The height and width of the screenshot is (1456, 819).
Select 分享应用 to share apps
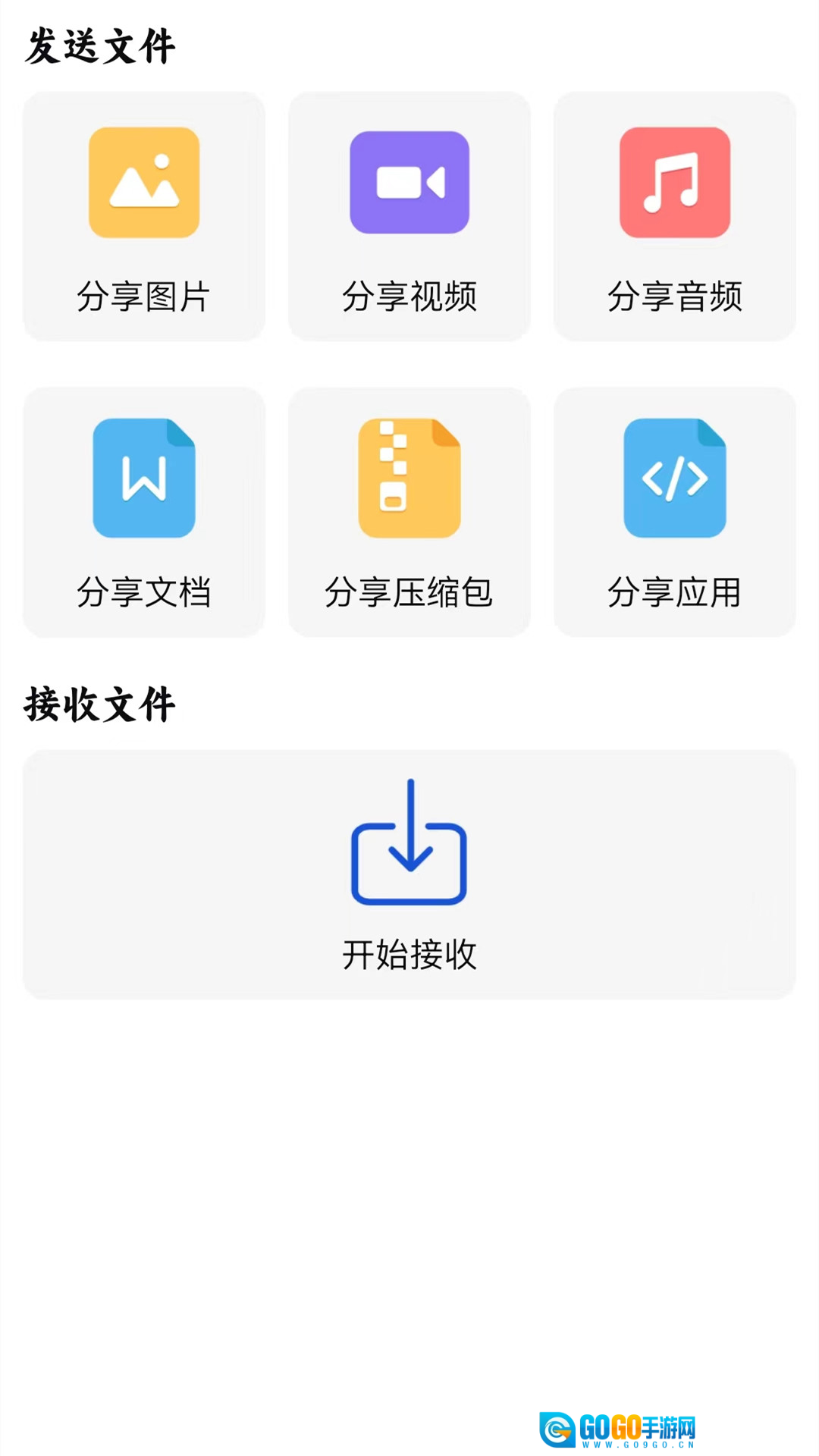675,512
